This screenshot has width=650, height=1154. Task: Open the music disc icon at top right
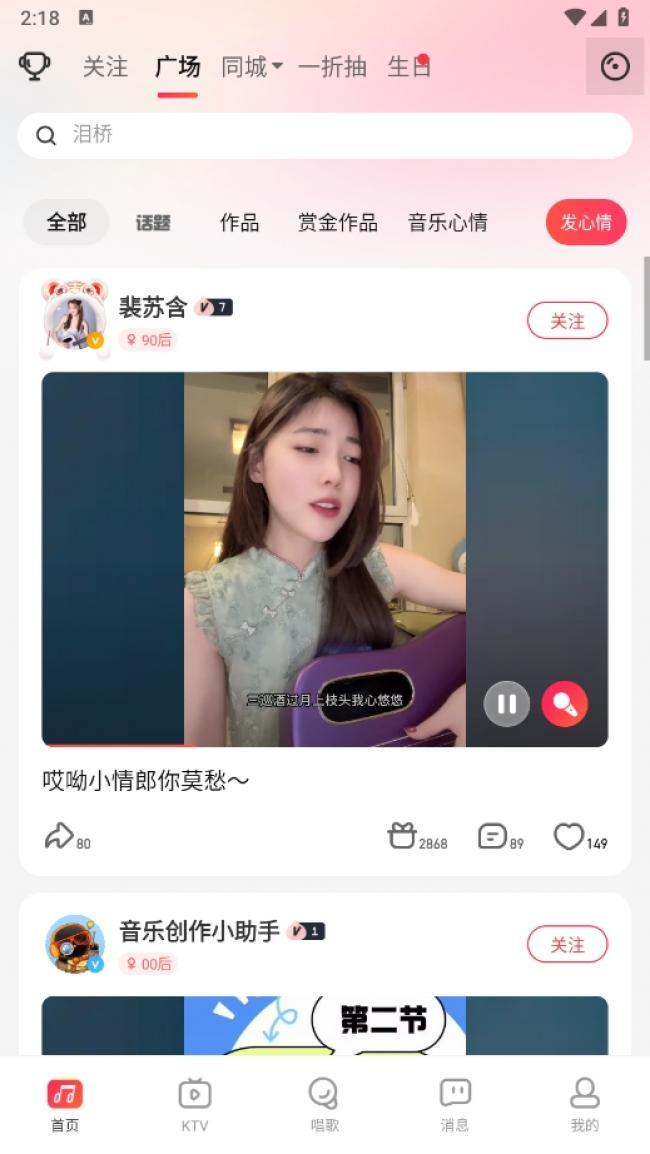coord(614,67)
